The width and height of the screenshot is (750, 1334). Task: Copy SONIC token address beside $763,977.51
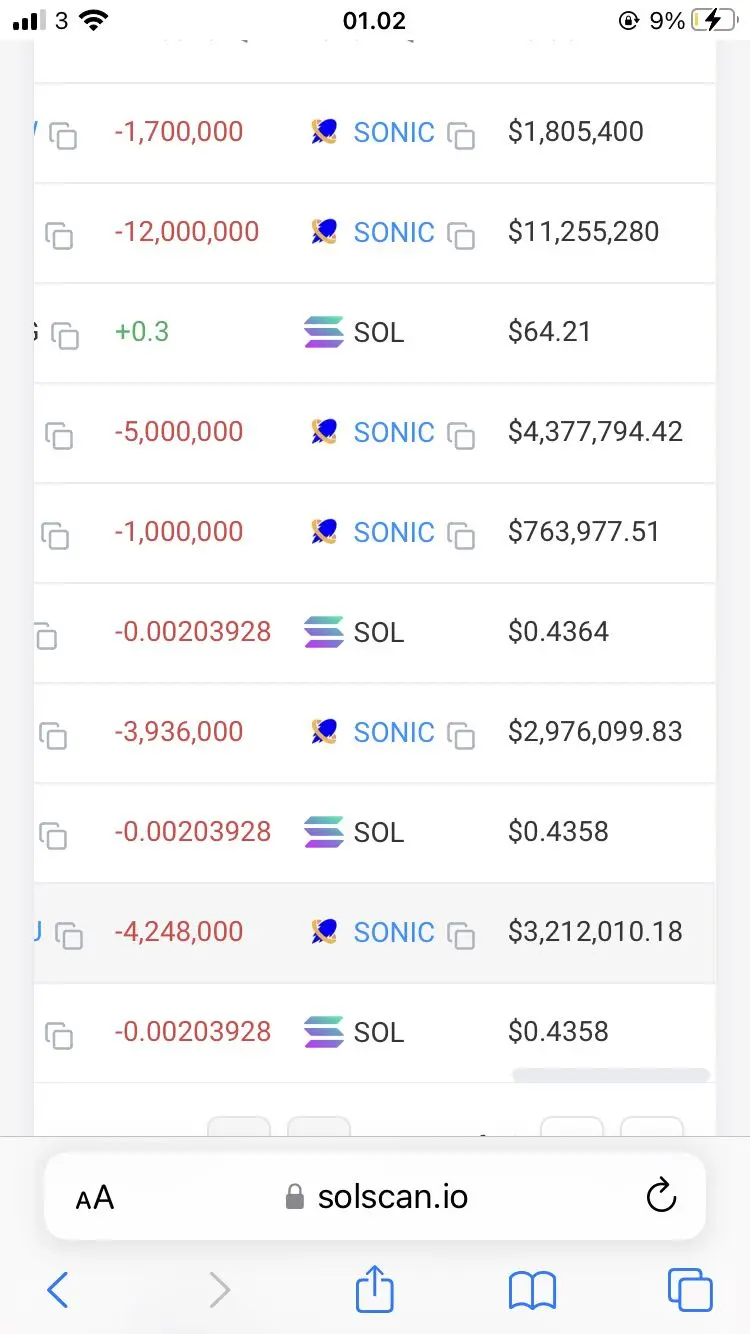(461, 535)
